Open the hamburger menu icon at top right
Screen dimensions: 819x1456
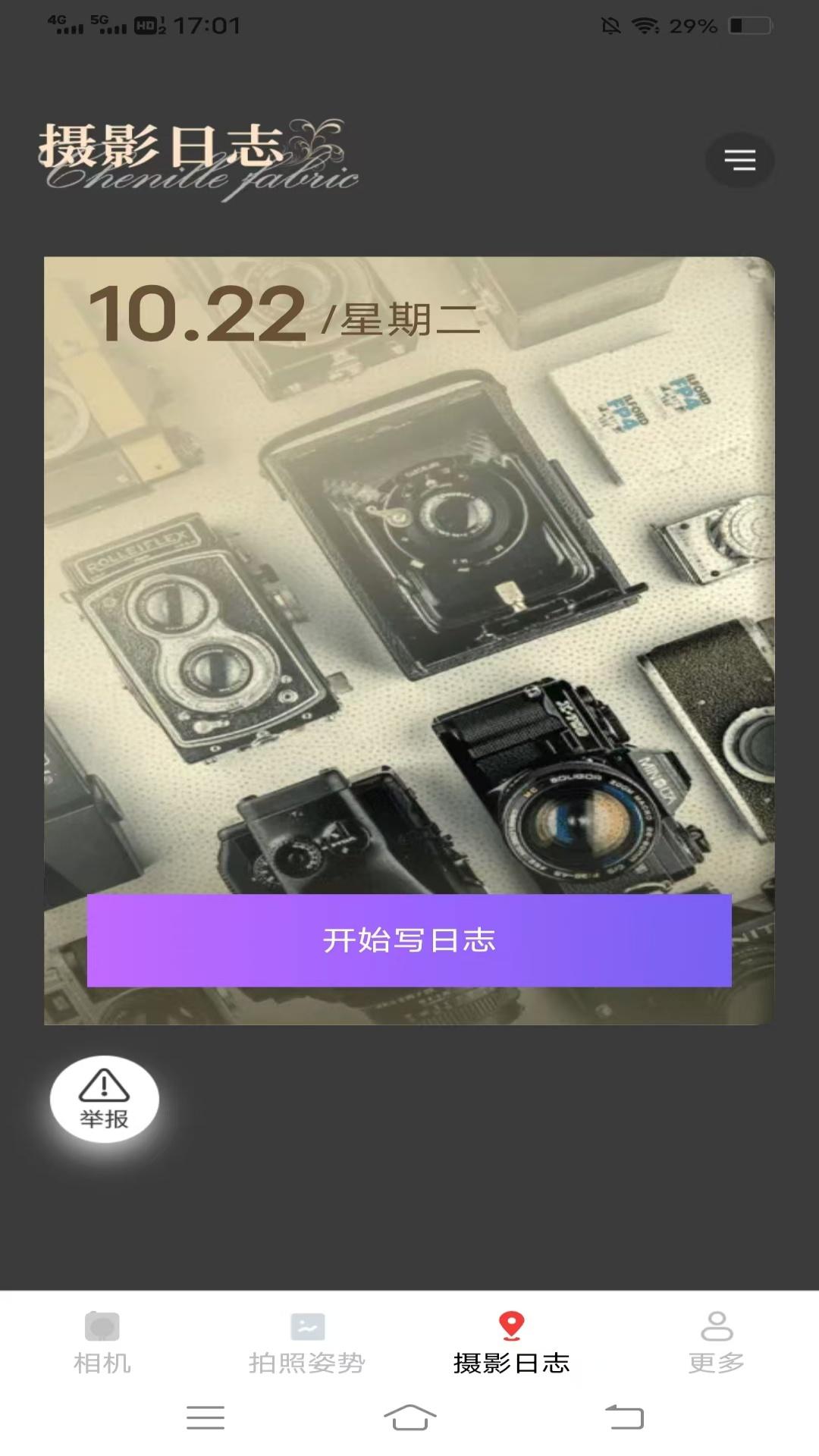[739, 160]
